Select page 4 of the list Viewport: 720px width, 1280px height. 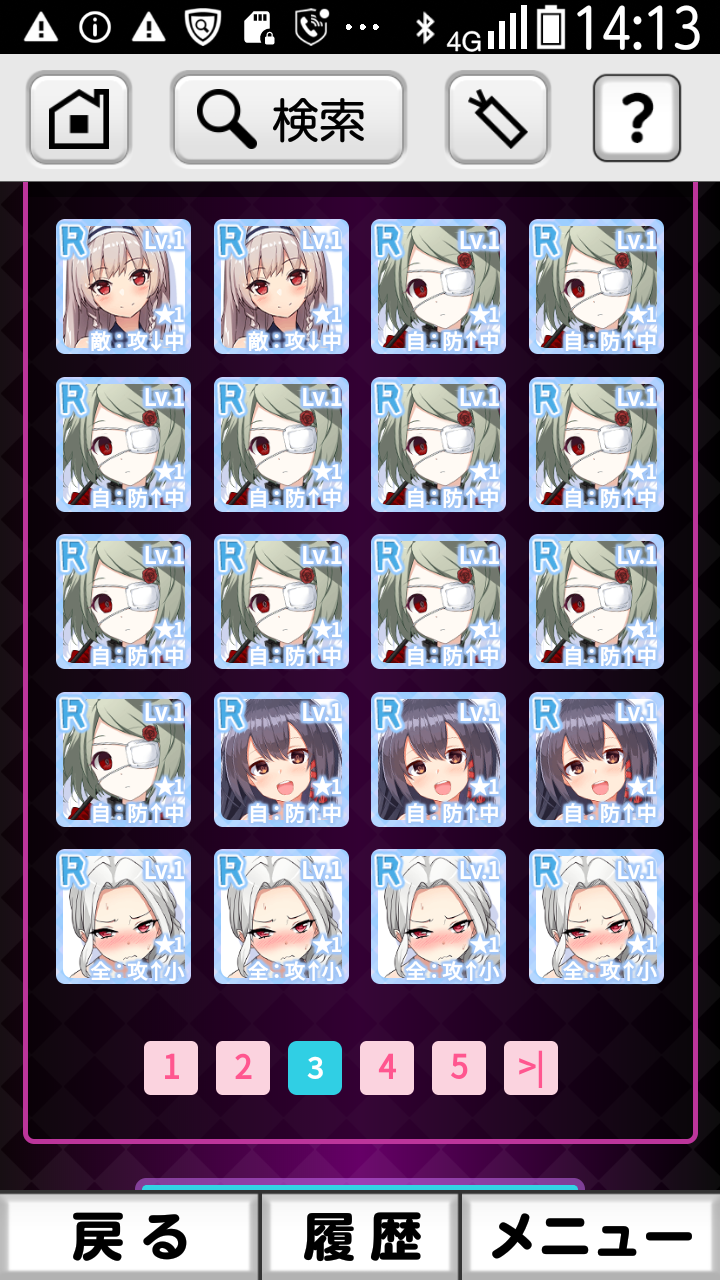[387, 1068]
